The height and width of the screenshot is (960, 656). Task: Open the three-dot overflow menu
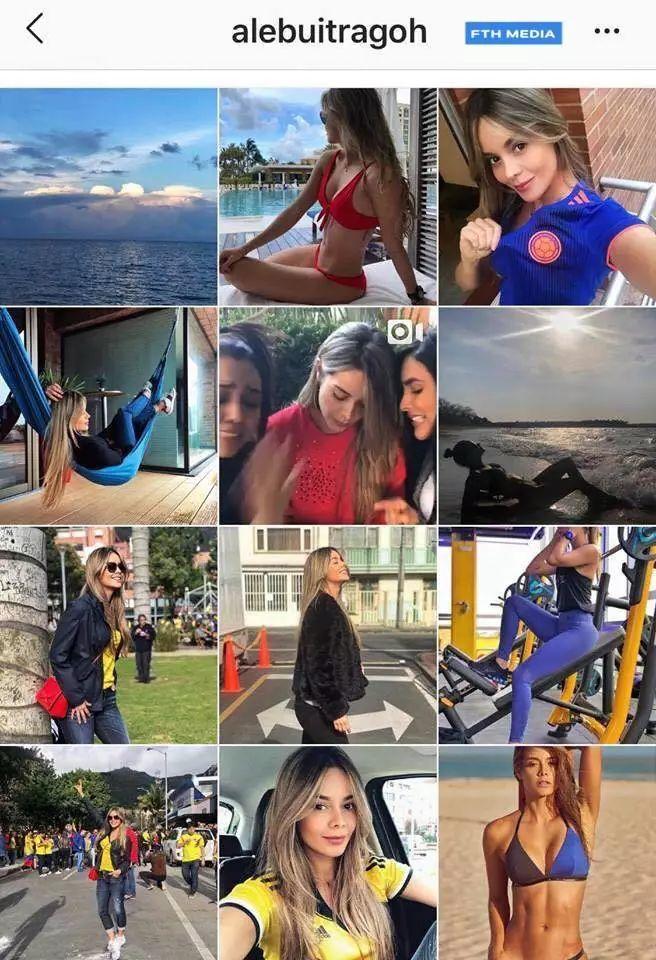[x=606, y=31]
